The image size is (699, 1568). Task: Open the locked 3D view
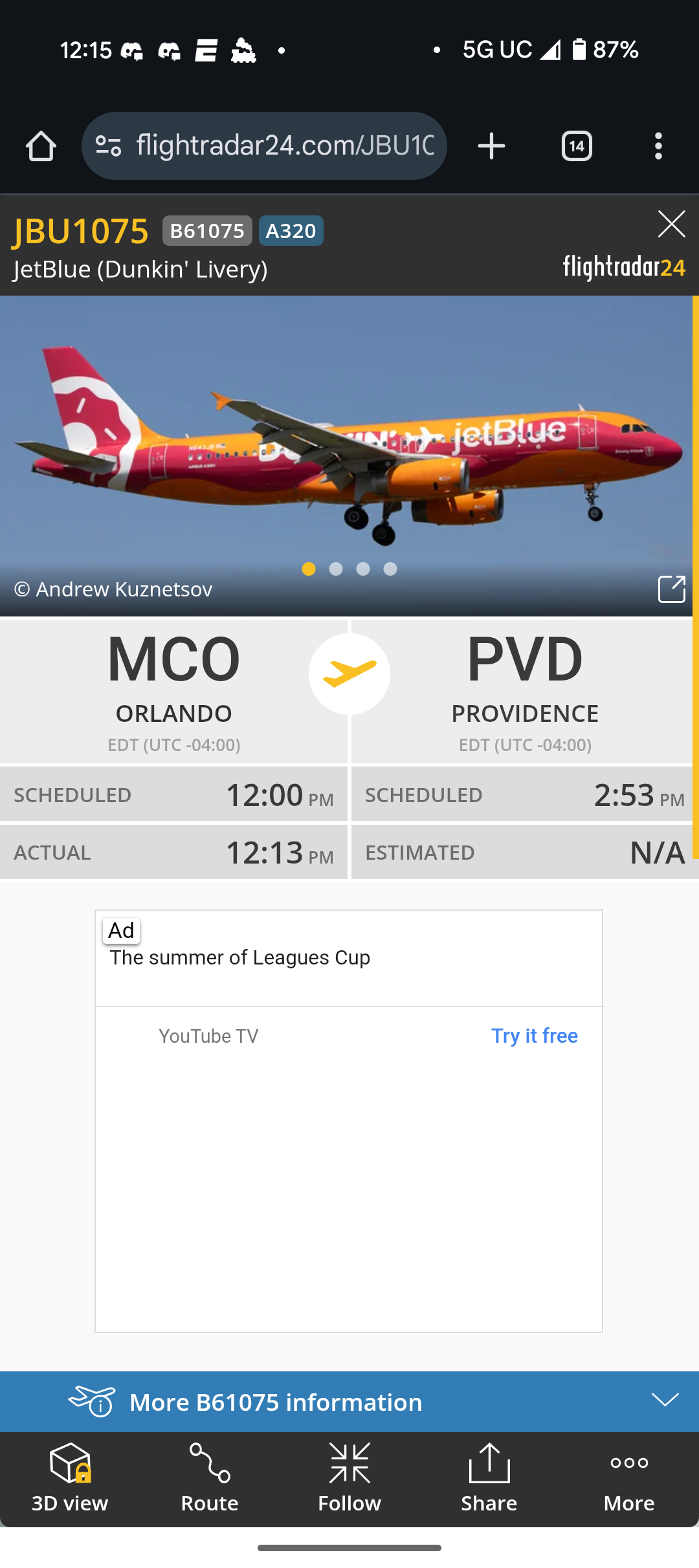[70, 1478]
